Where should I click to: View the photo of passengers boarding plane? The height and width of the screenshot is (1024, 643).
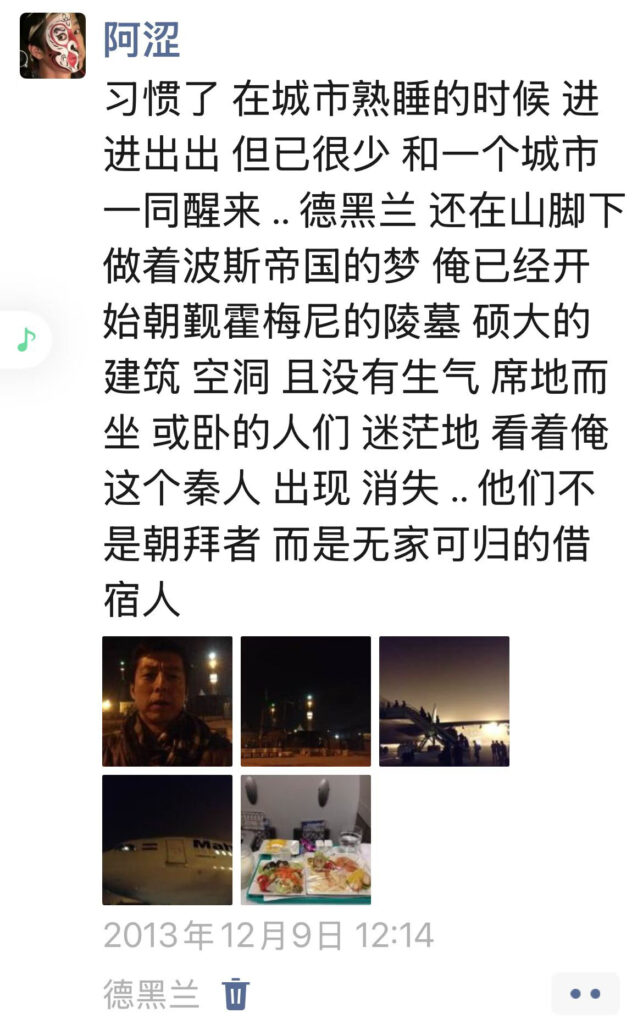(444, 701)
